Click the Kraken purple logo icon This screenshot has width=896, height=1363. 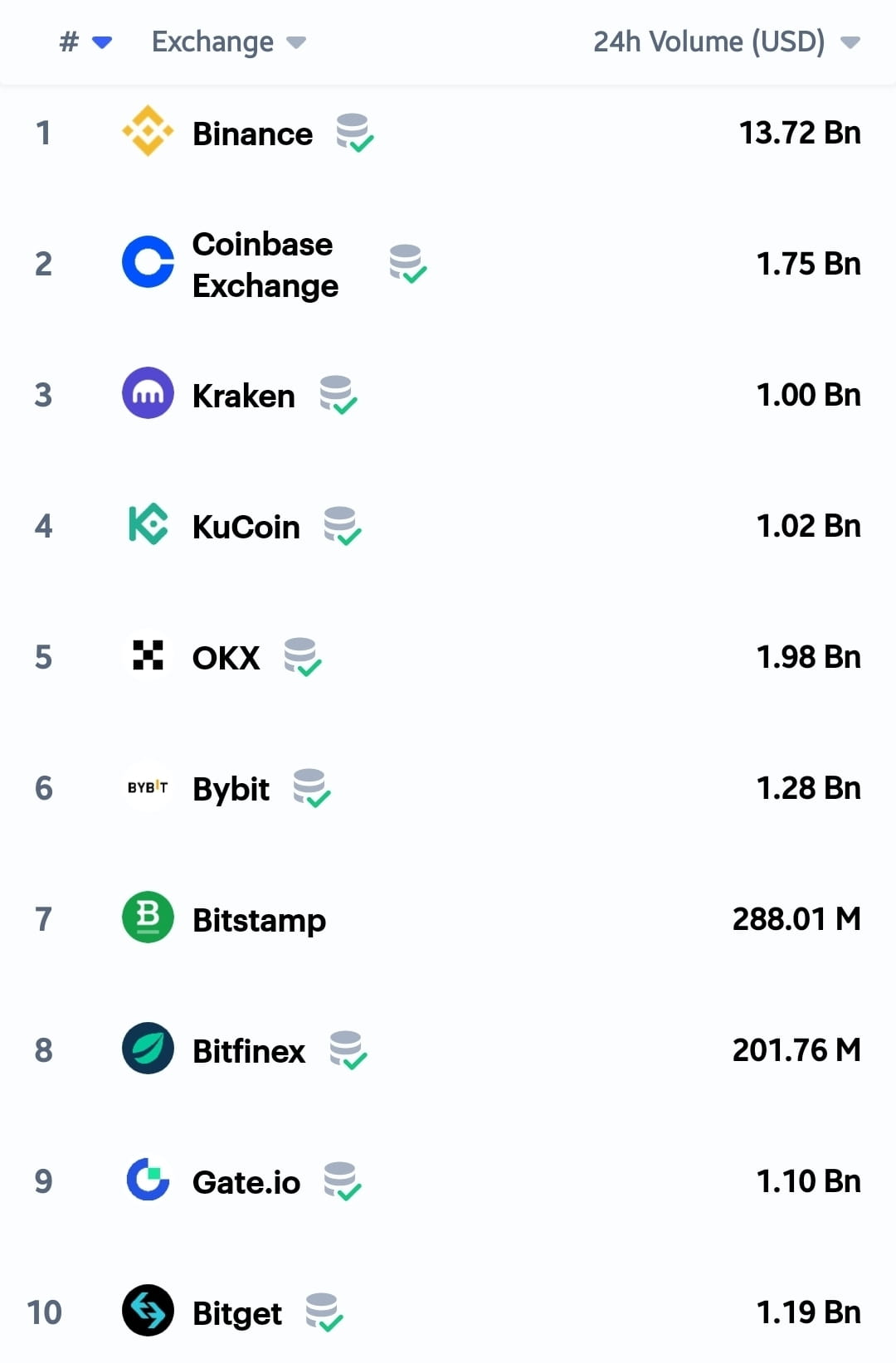148,393
